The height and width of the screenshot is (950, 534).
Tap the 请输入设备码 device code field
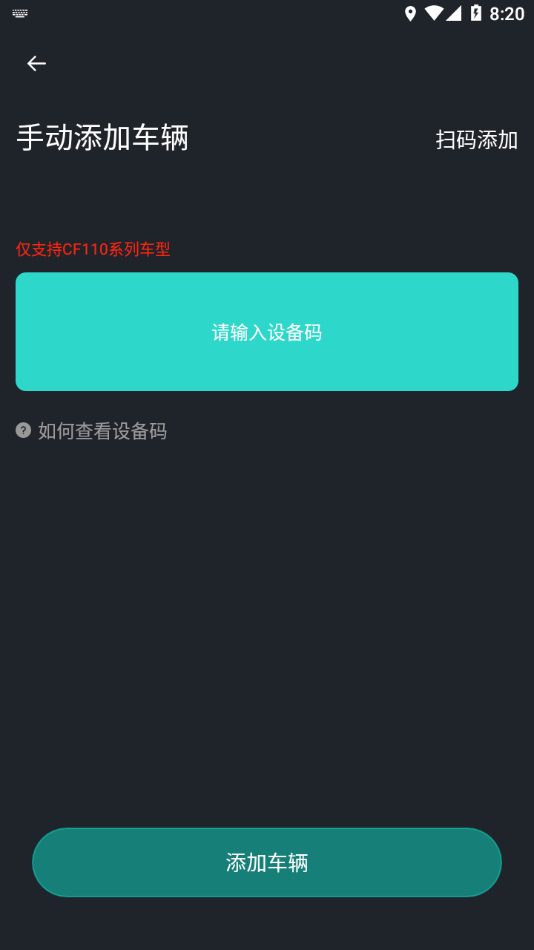[267, 331]
